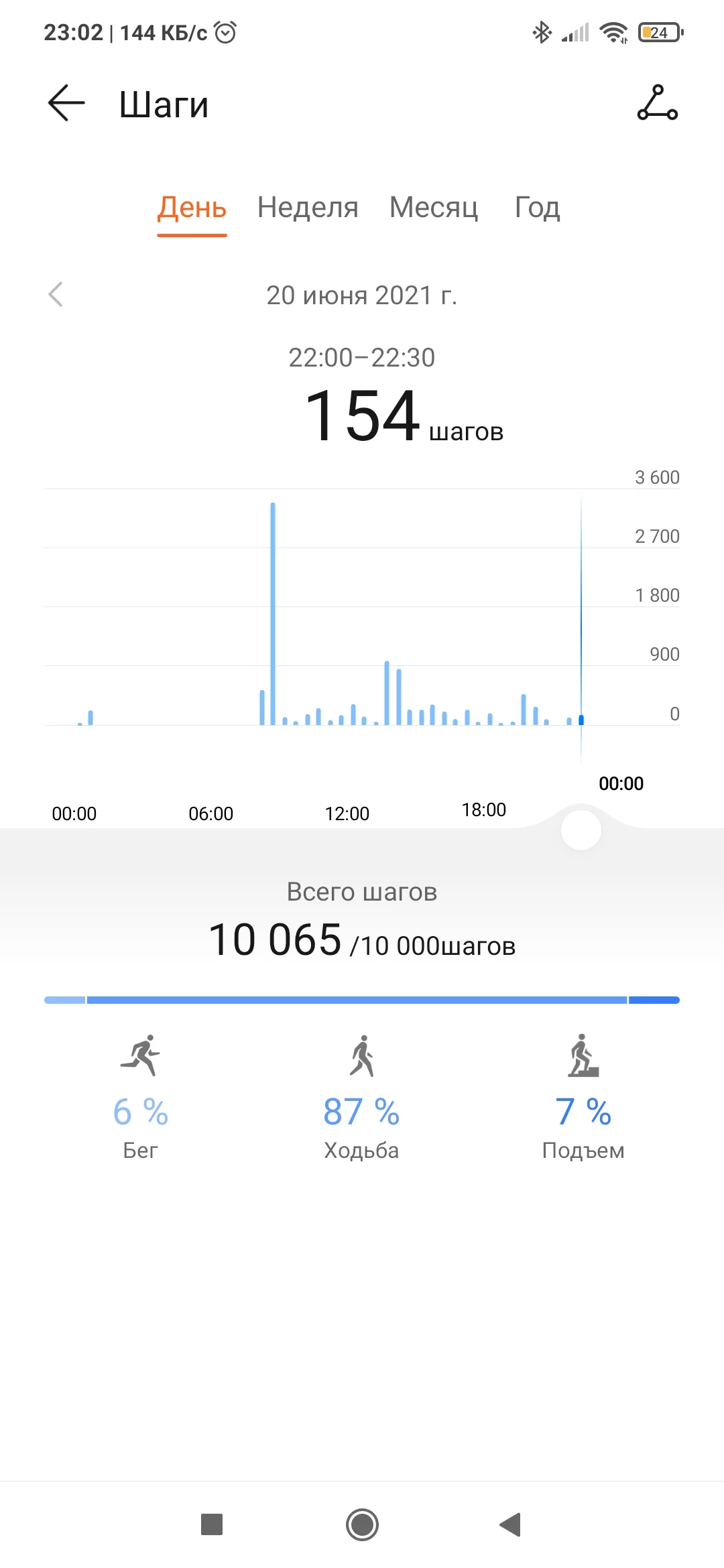Tap the system home button
724x1568 pixels.
362,1524
